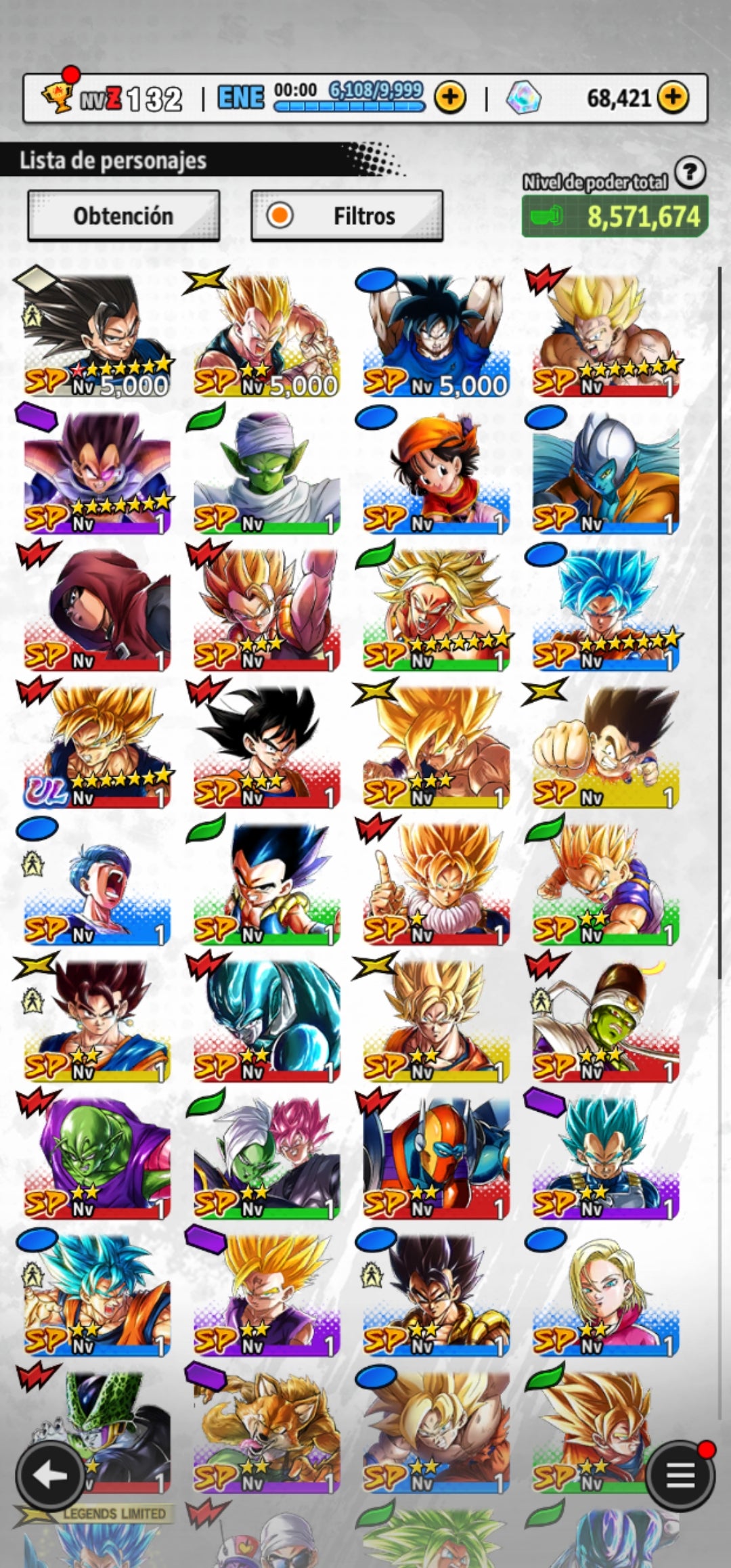Open the red-hooded character tile
This screenshot has height=1568, width=731.
(97, 609)
